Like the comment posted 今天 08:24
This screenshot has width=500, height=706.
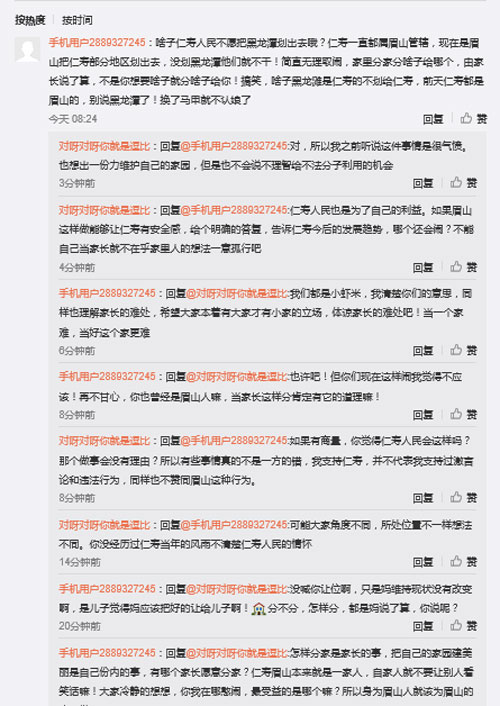[473, 119]
